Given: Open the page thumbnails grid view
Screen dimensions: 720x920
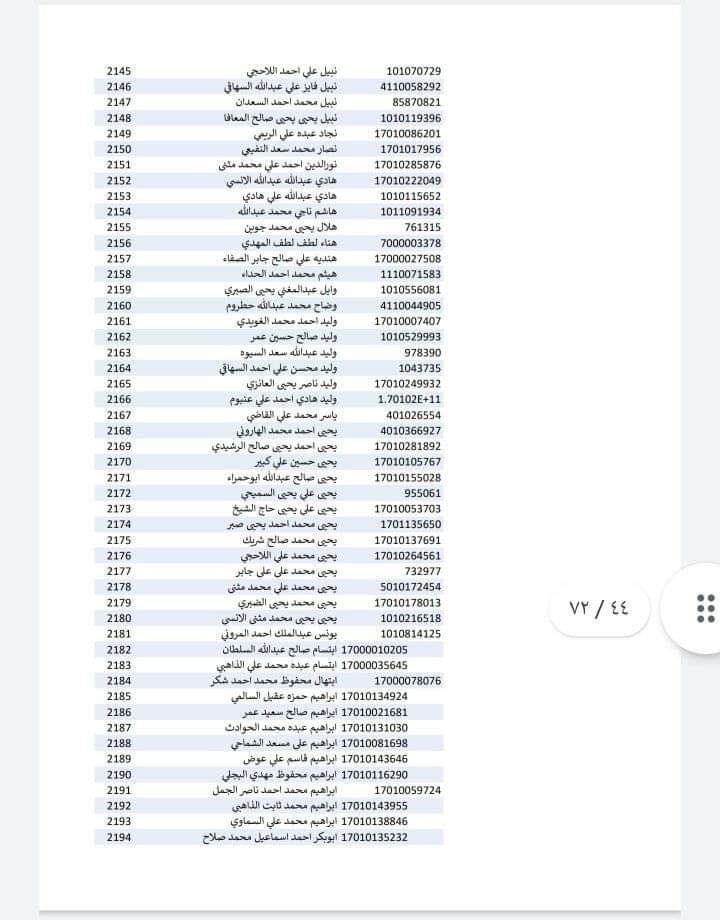Looking at the screenshot, I should coord(702,608).
